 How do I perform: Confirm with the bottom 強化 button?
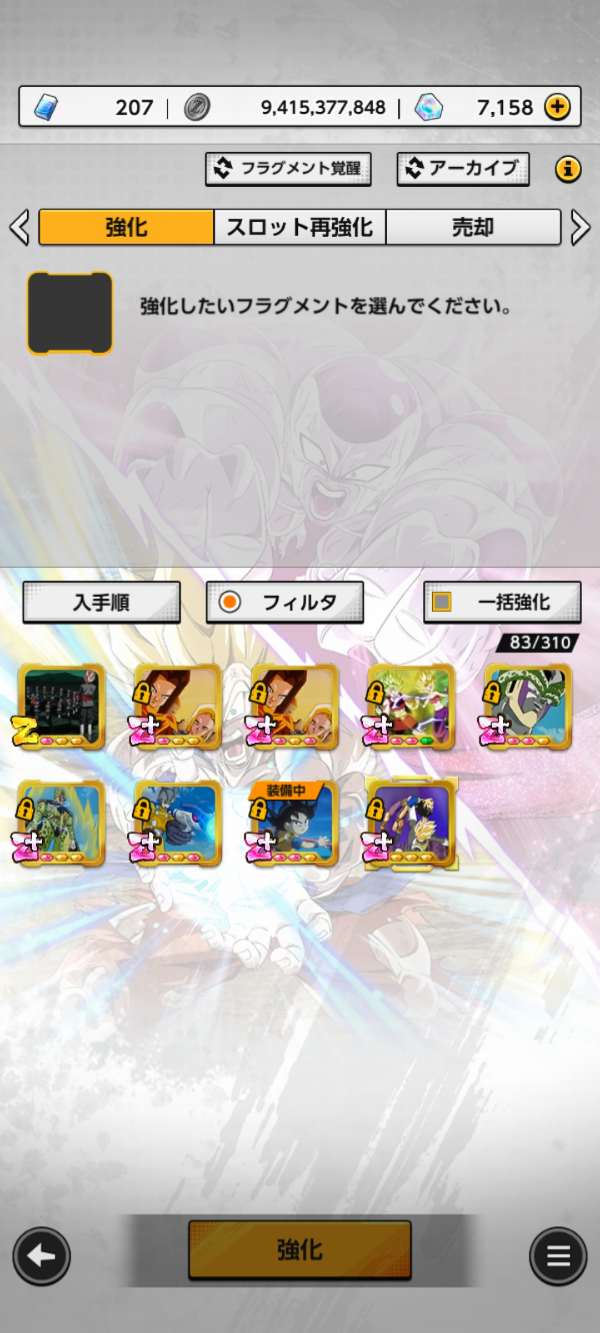point(300,1249)
